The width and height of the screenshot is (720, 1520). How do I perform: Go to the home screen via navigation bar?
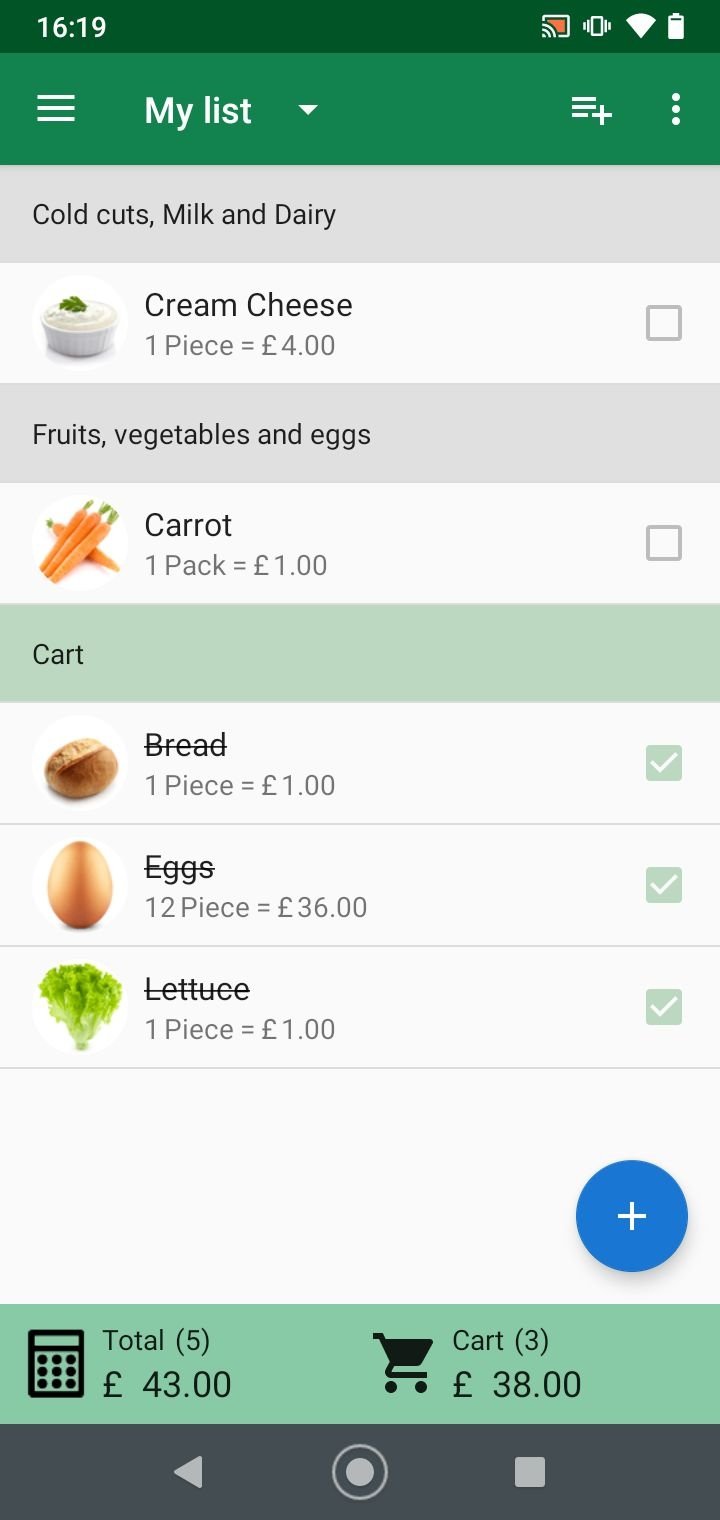[x=360, y=1472]
